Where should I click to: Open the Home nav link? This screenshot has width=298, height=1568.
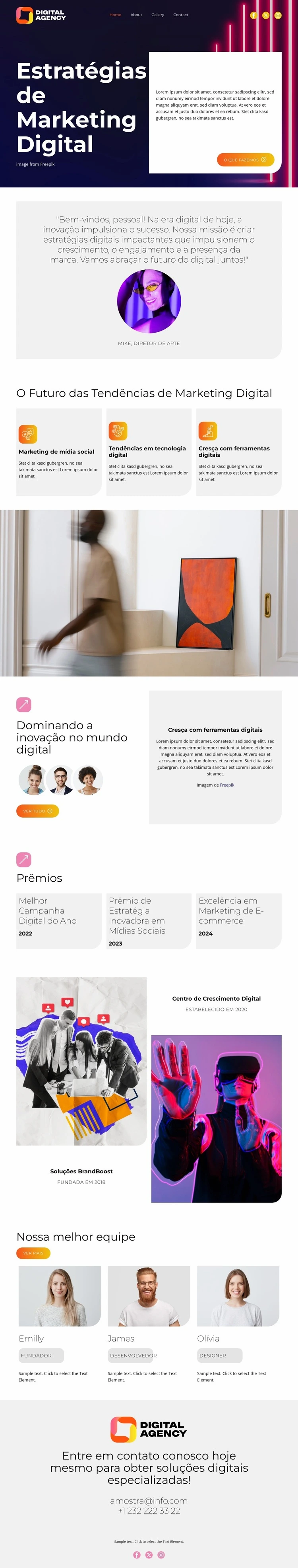tap(115, 15)
